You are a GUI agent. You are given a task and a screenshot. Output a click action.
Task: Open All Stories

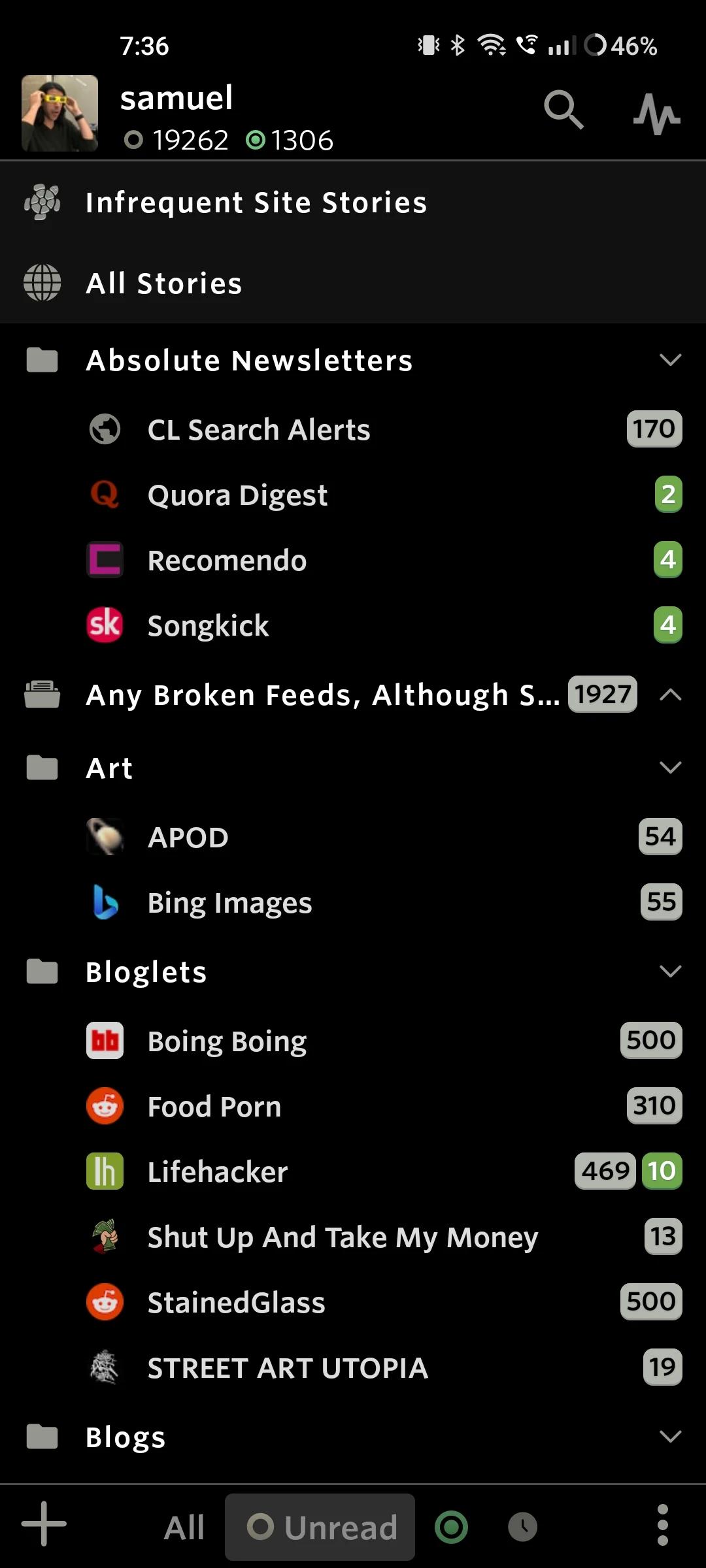164,284
